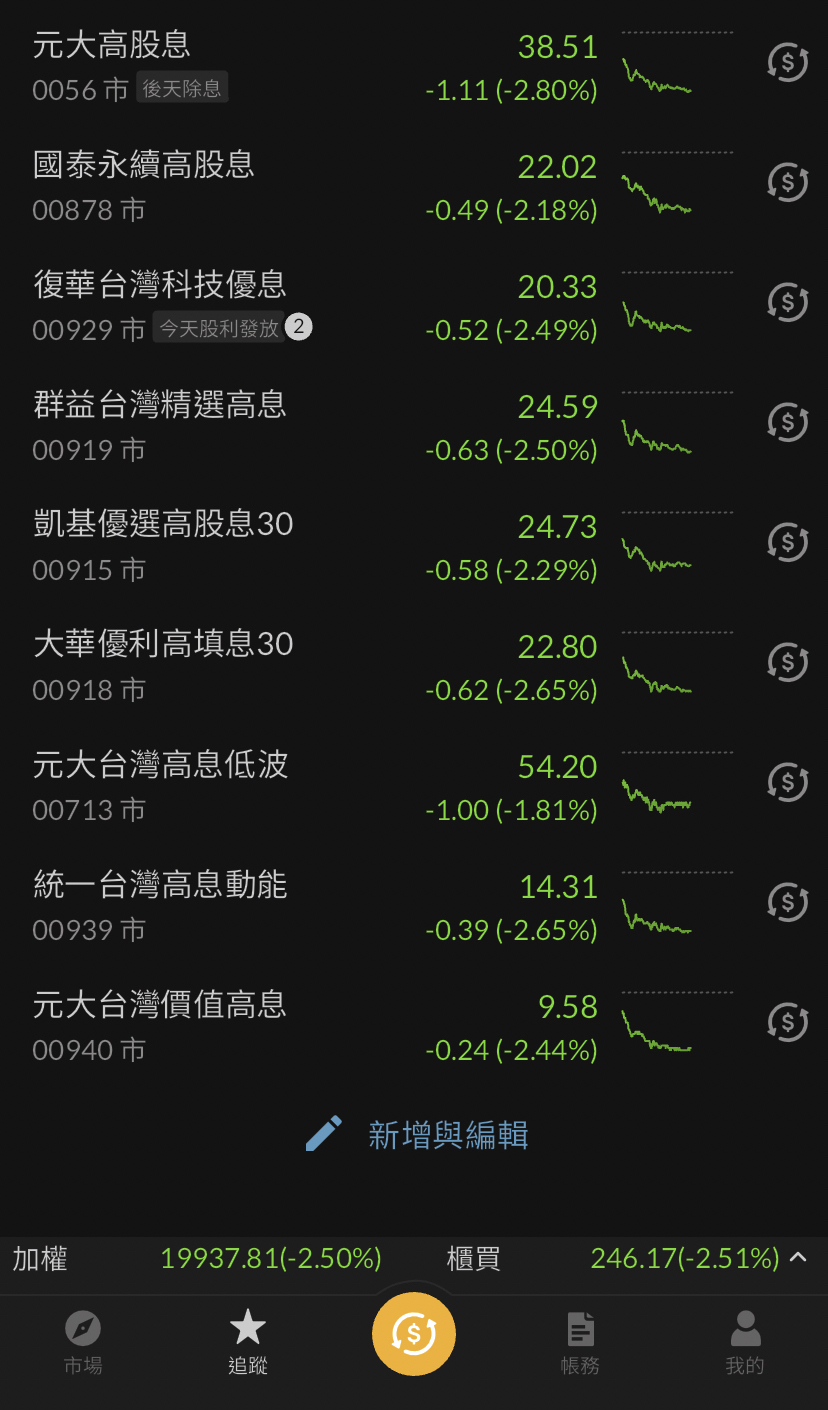Viewport: 828px width, 1410px height.
Task: Click the 新增與編輯 link
Action: tap(448, 1134)
